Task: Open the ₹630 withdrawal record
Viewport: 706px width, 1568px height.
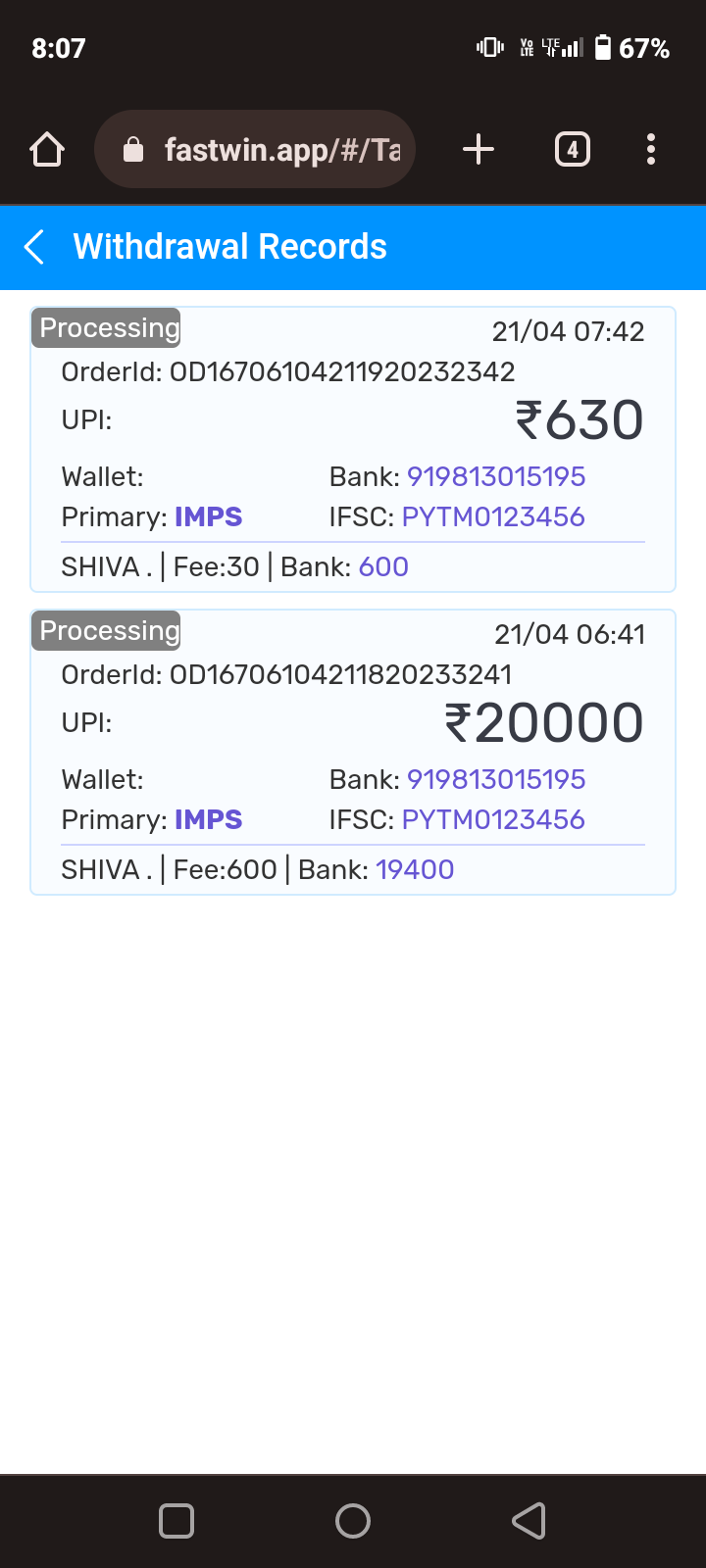Action: pos(353,450)
